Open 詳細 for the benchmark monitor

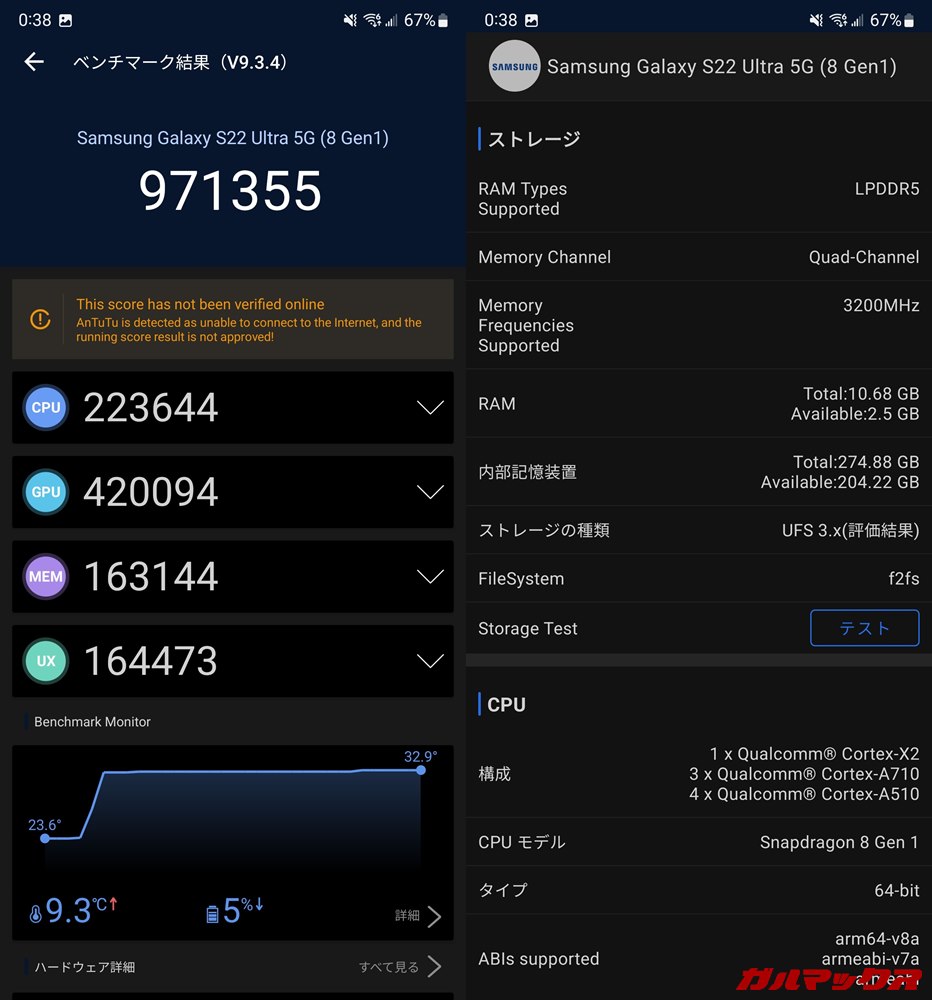tap(418, 916)
